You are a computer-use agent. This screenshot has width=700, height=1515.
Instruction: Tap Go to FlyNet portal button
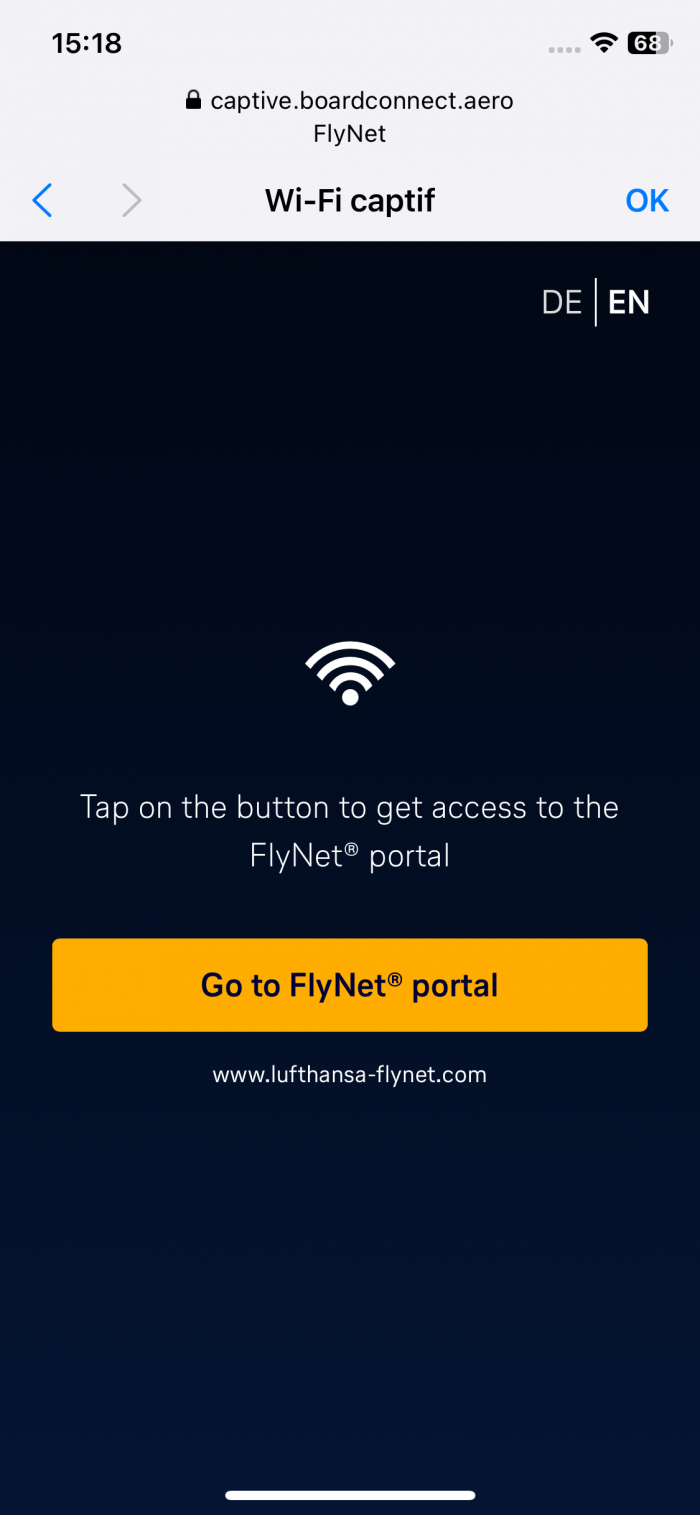tap(350, 985)
